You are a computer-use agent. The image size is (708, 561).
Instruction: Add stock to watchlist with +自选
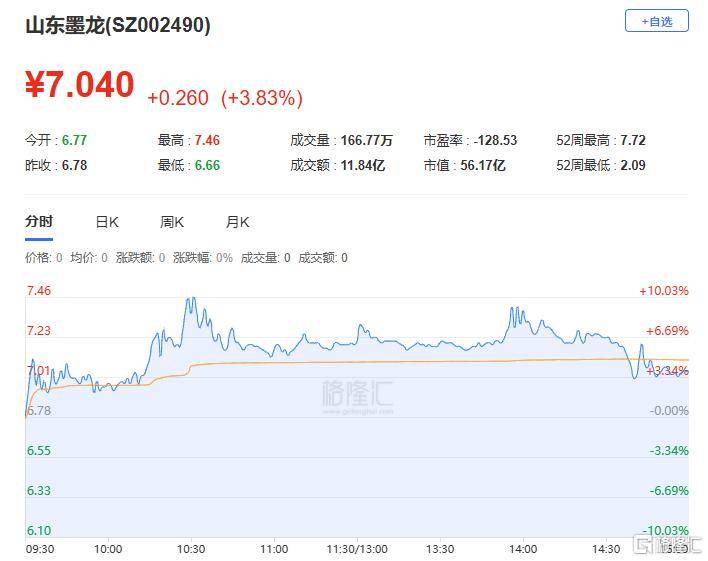(656, 21)
